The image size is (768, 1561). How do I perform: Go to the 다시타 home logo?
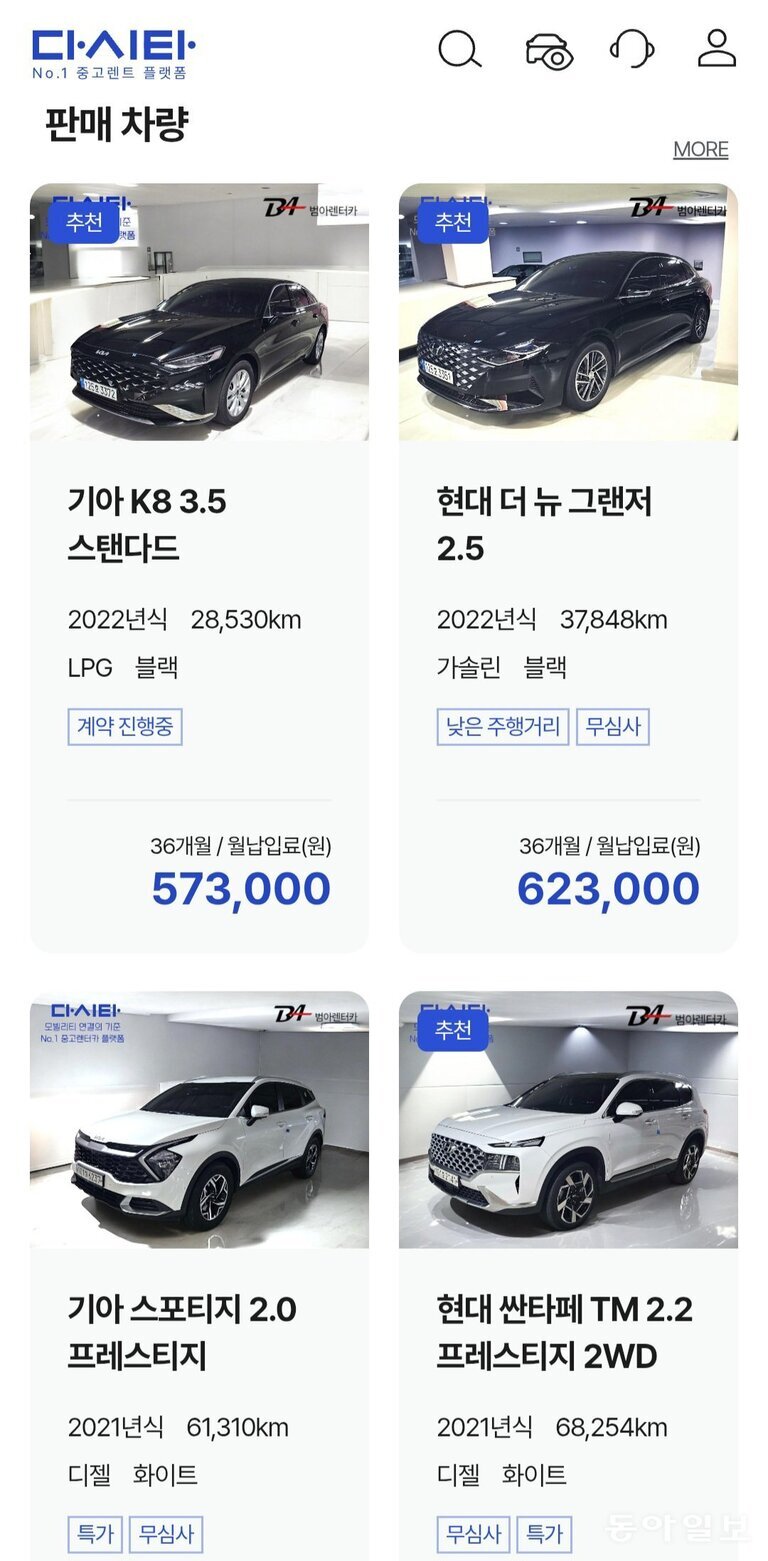coord(112,53)
